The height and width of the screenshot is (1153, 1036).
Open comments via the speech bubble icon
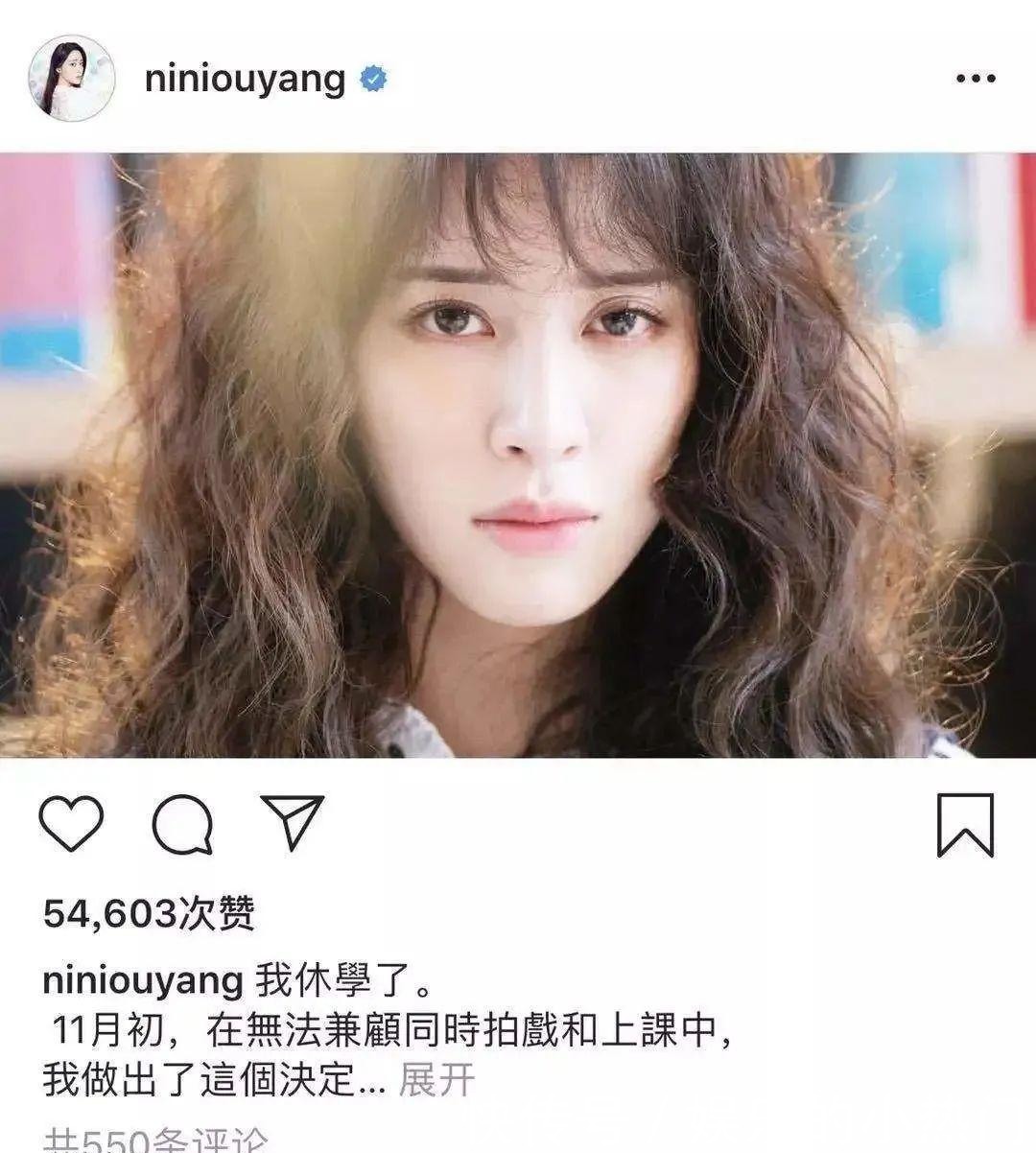[182, 825]
